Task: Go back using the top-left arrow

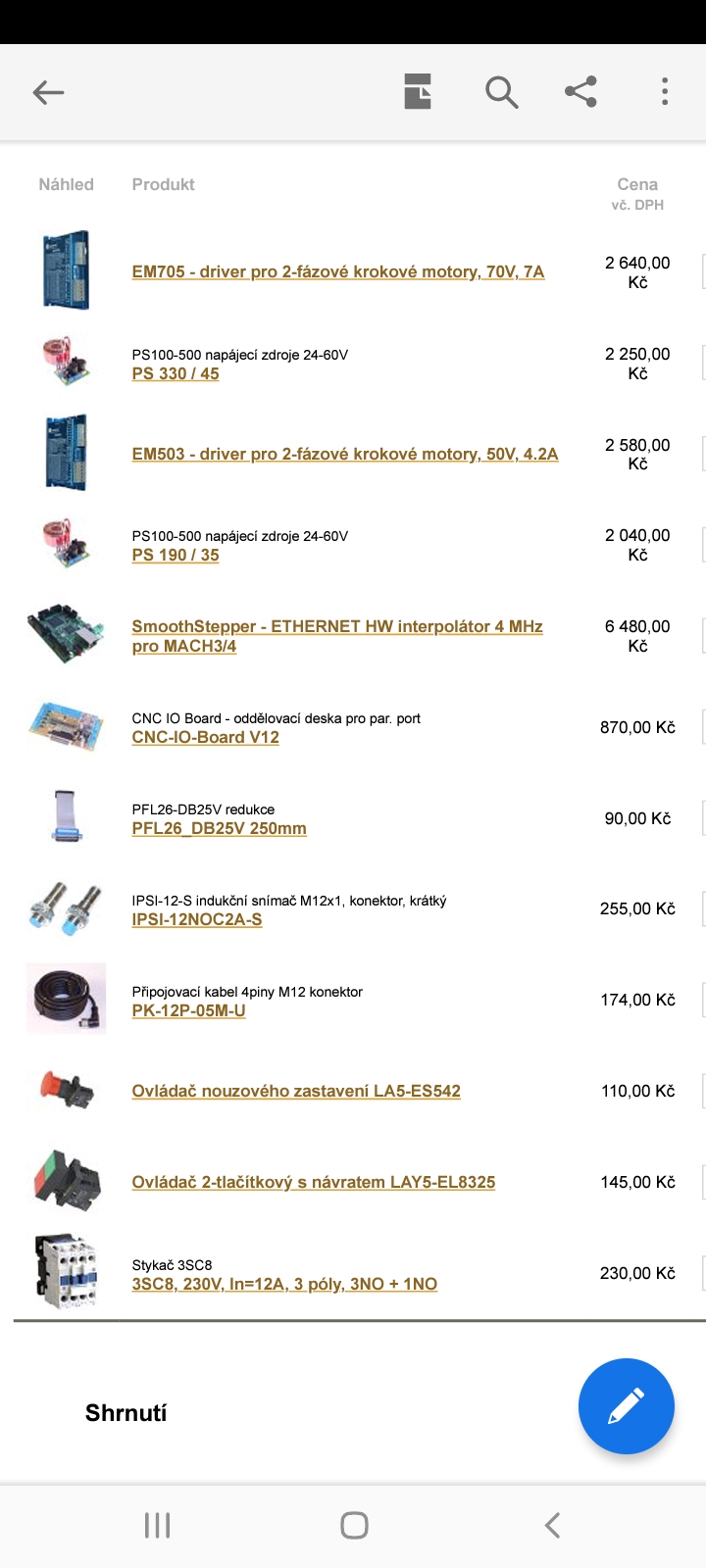Action: [x=48, y=93]
